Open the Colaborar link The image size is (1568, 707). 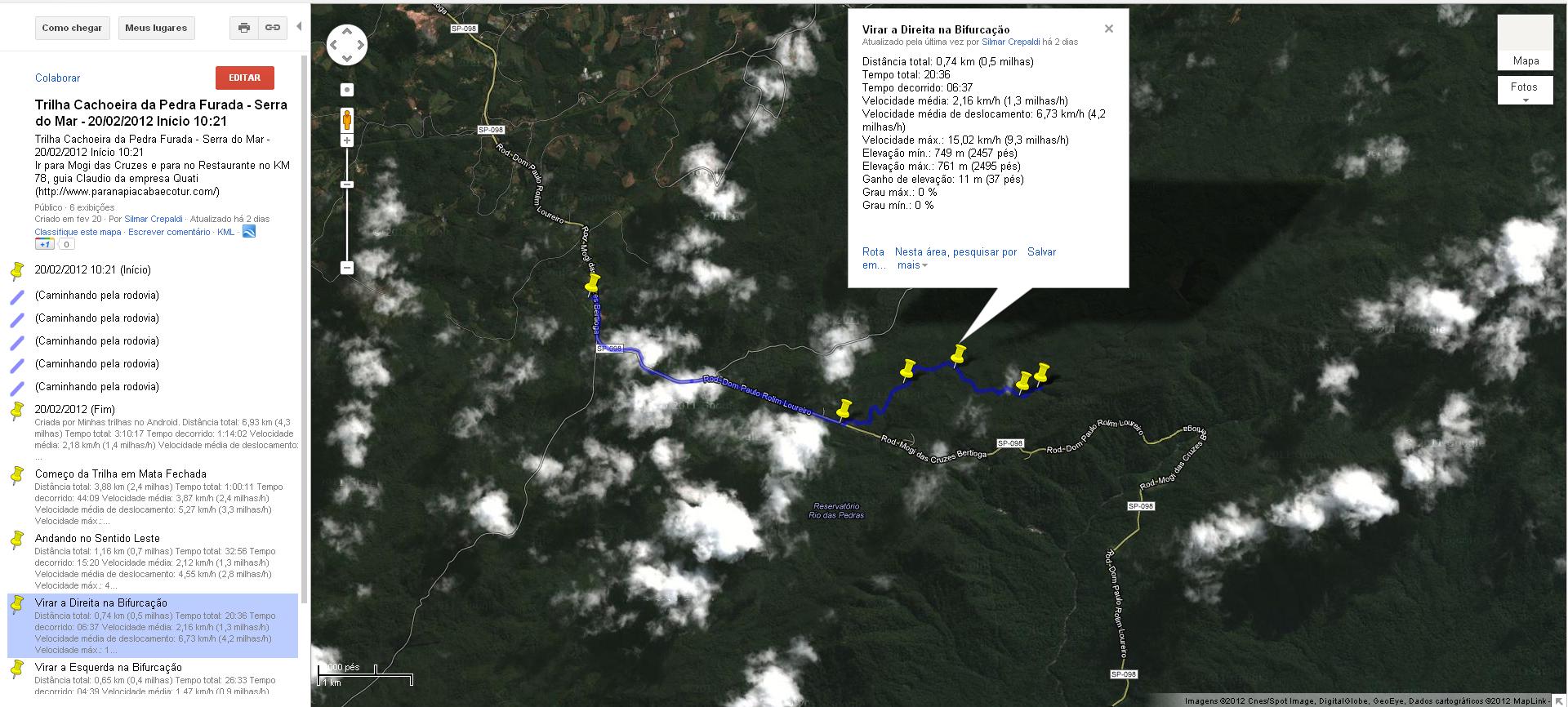tap(57, 78)
